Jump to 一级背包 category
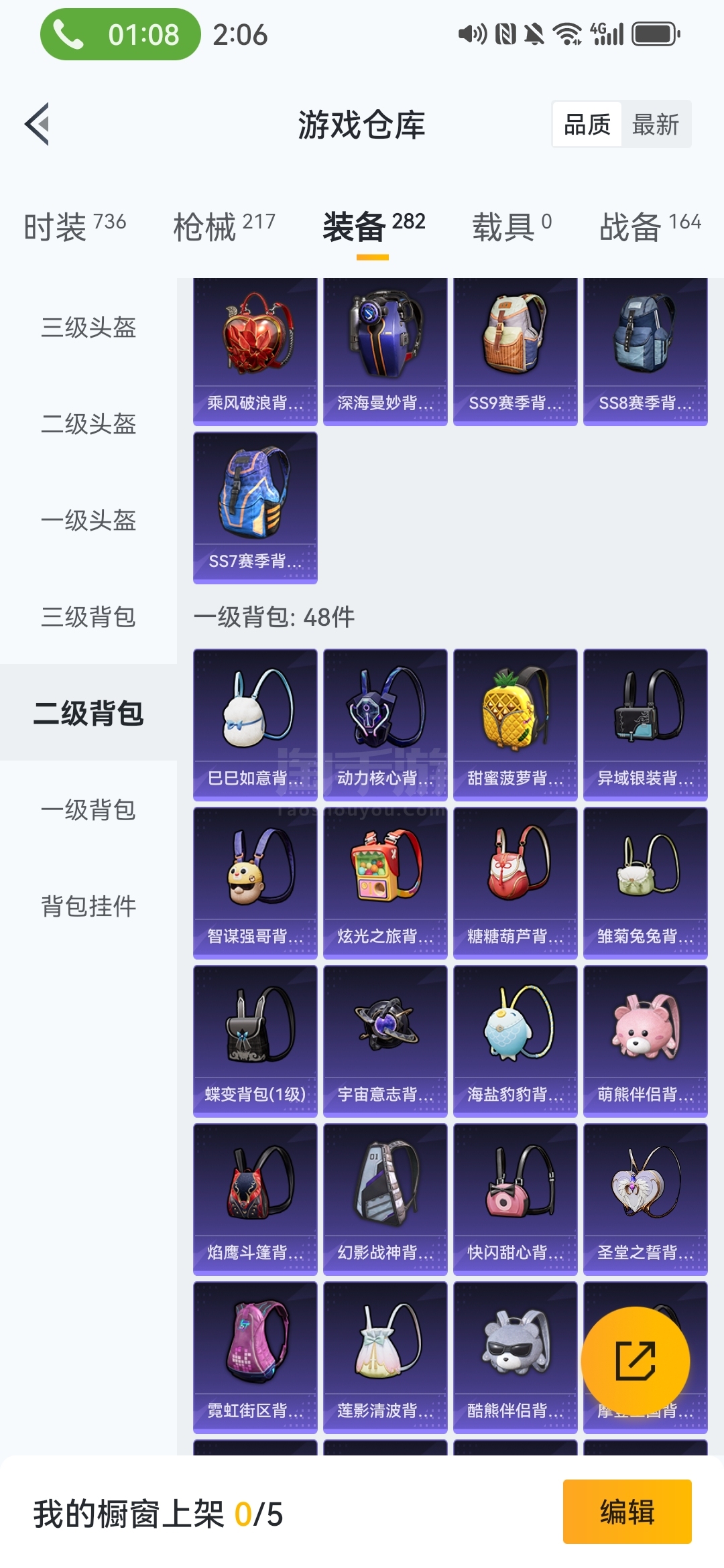 pos(88,810)
